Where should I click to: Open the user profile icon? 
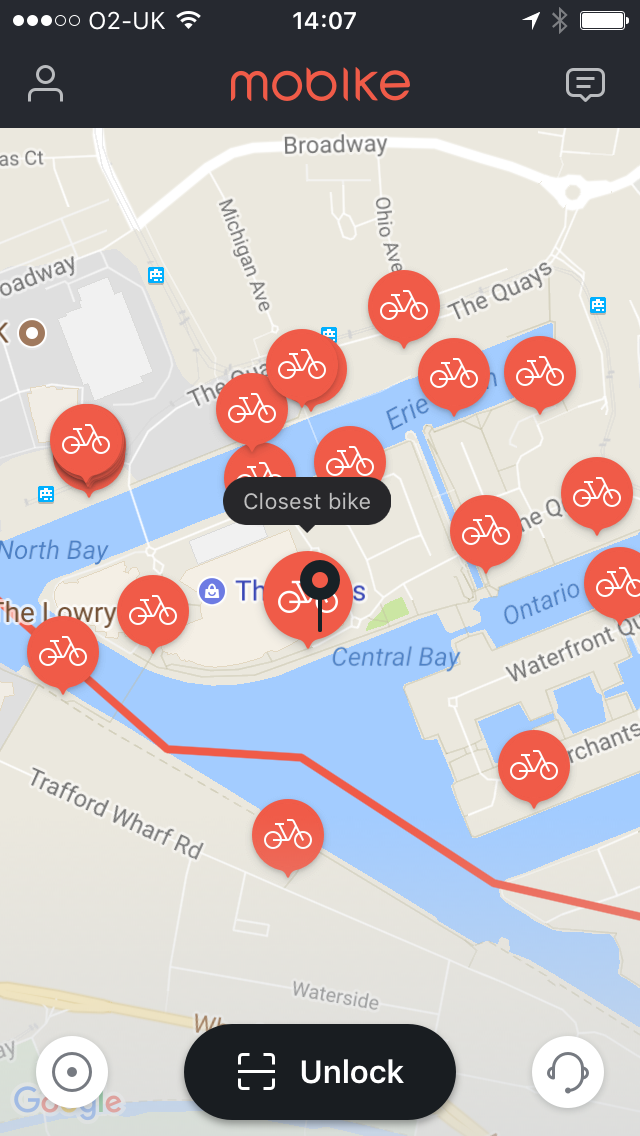pyautogui.click(x=46, y=83)
